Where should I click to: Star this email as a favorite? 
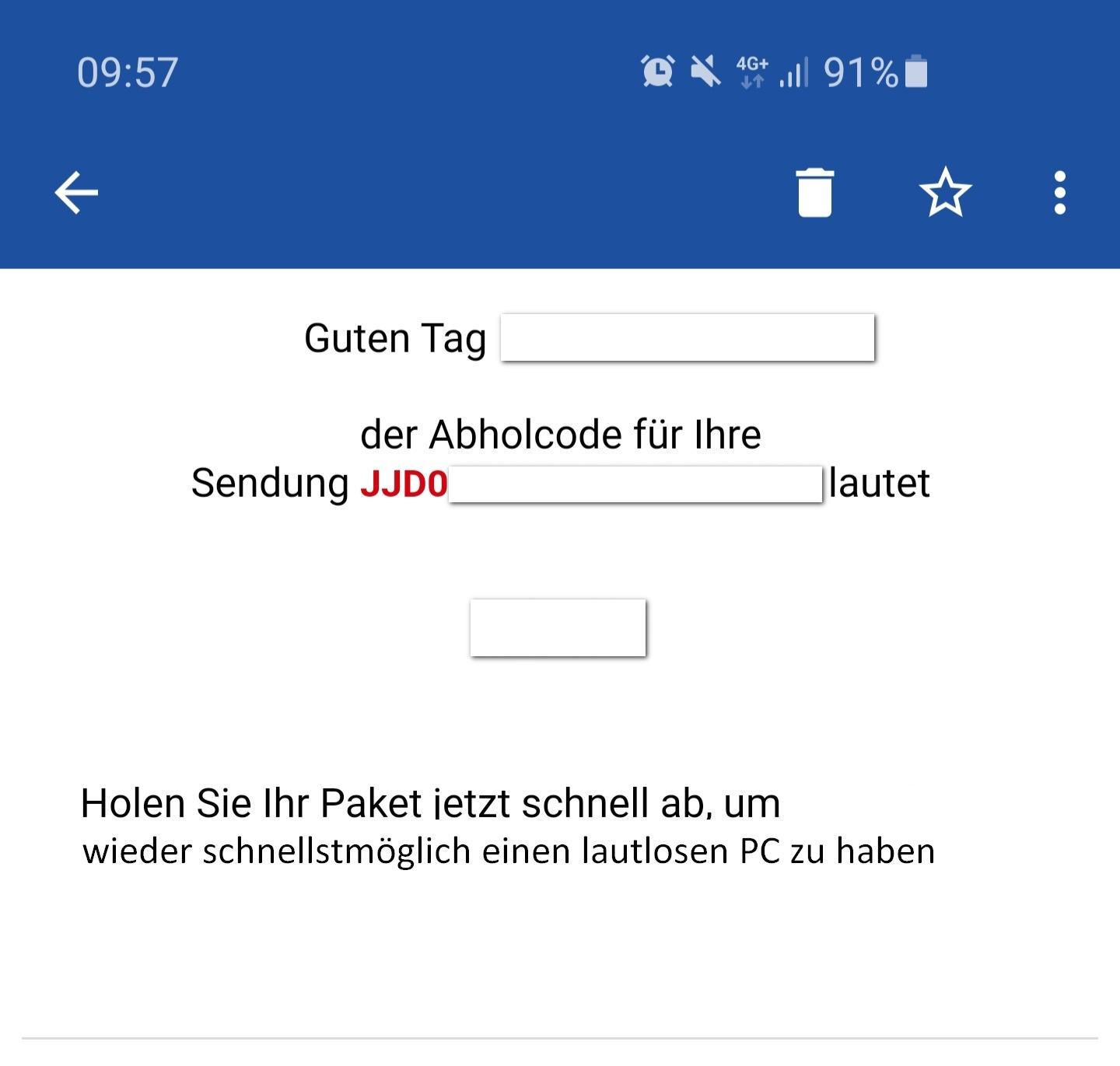[x=945, y=192]
